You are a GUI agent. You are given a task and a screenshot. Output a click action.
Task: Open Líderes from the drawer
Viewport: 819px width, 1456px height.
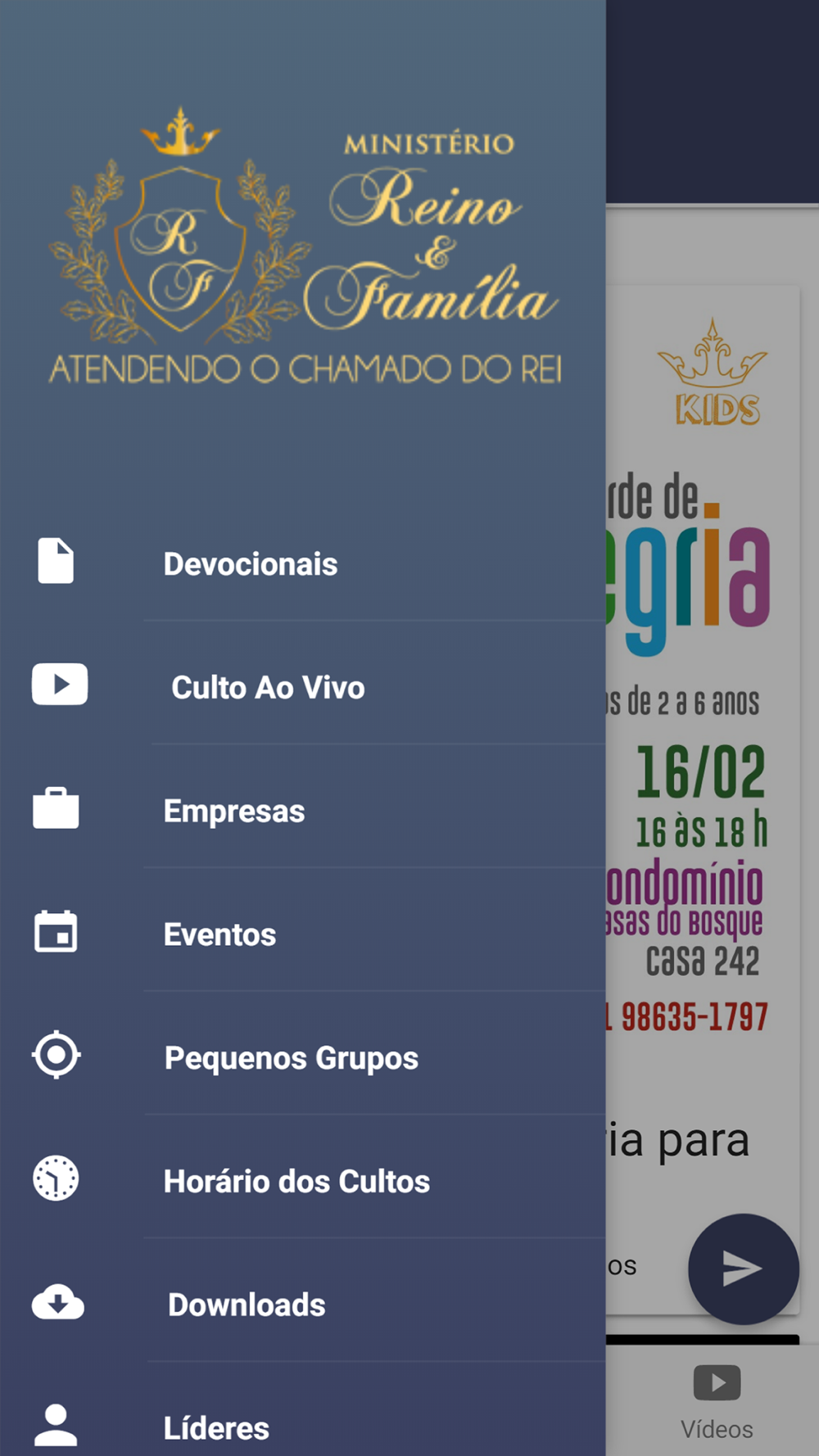click(x=303, y=1415)
